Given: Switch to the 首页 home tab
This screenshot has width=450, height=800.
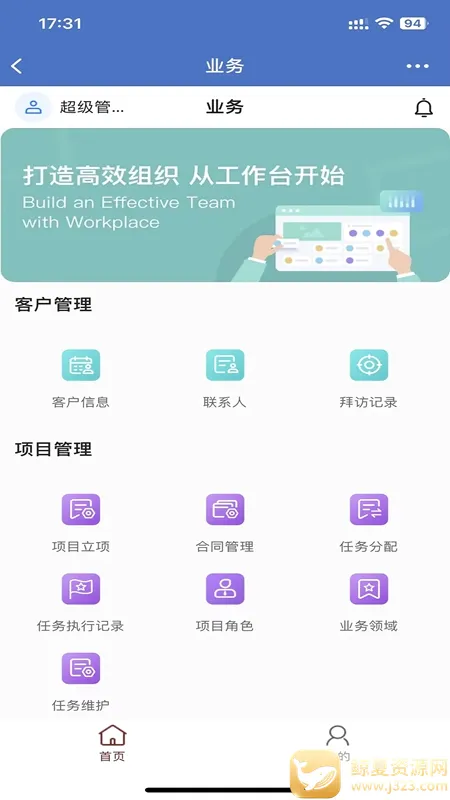Looking at the screenshot, I should (112, 743).
